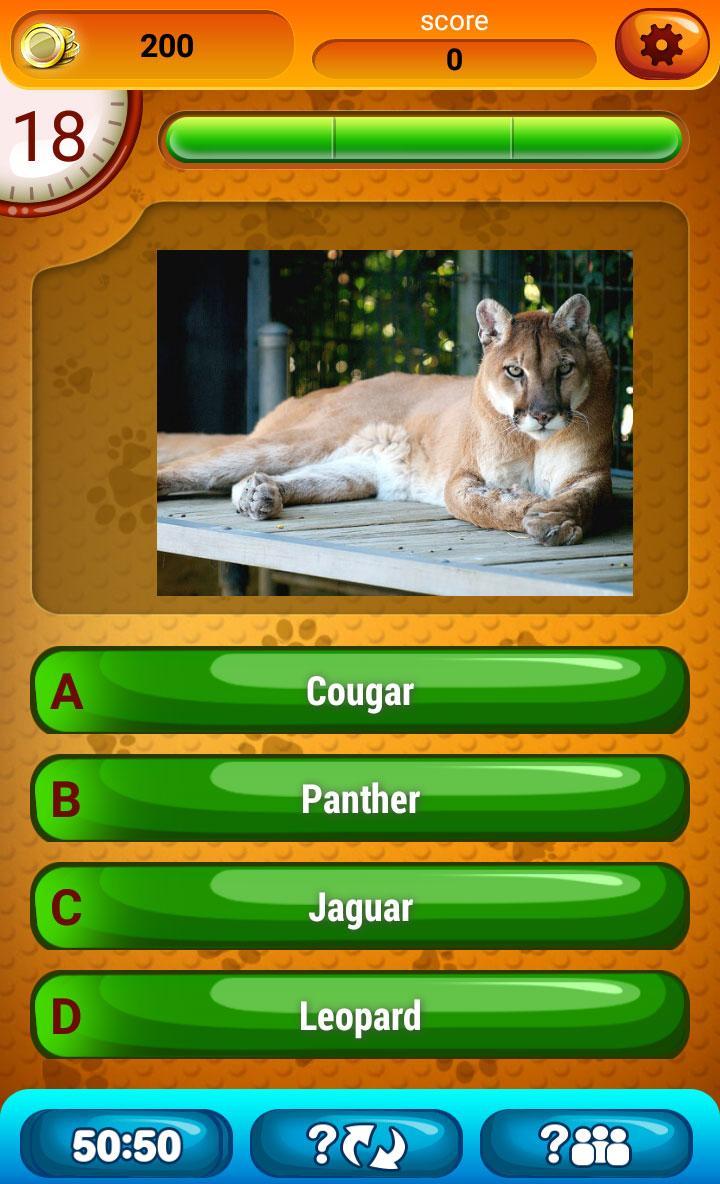The height and width of the screenshot is (1184, 720).
Task: Choose answer Panther
Action: tap(360, 798)
